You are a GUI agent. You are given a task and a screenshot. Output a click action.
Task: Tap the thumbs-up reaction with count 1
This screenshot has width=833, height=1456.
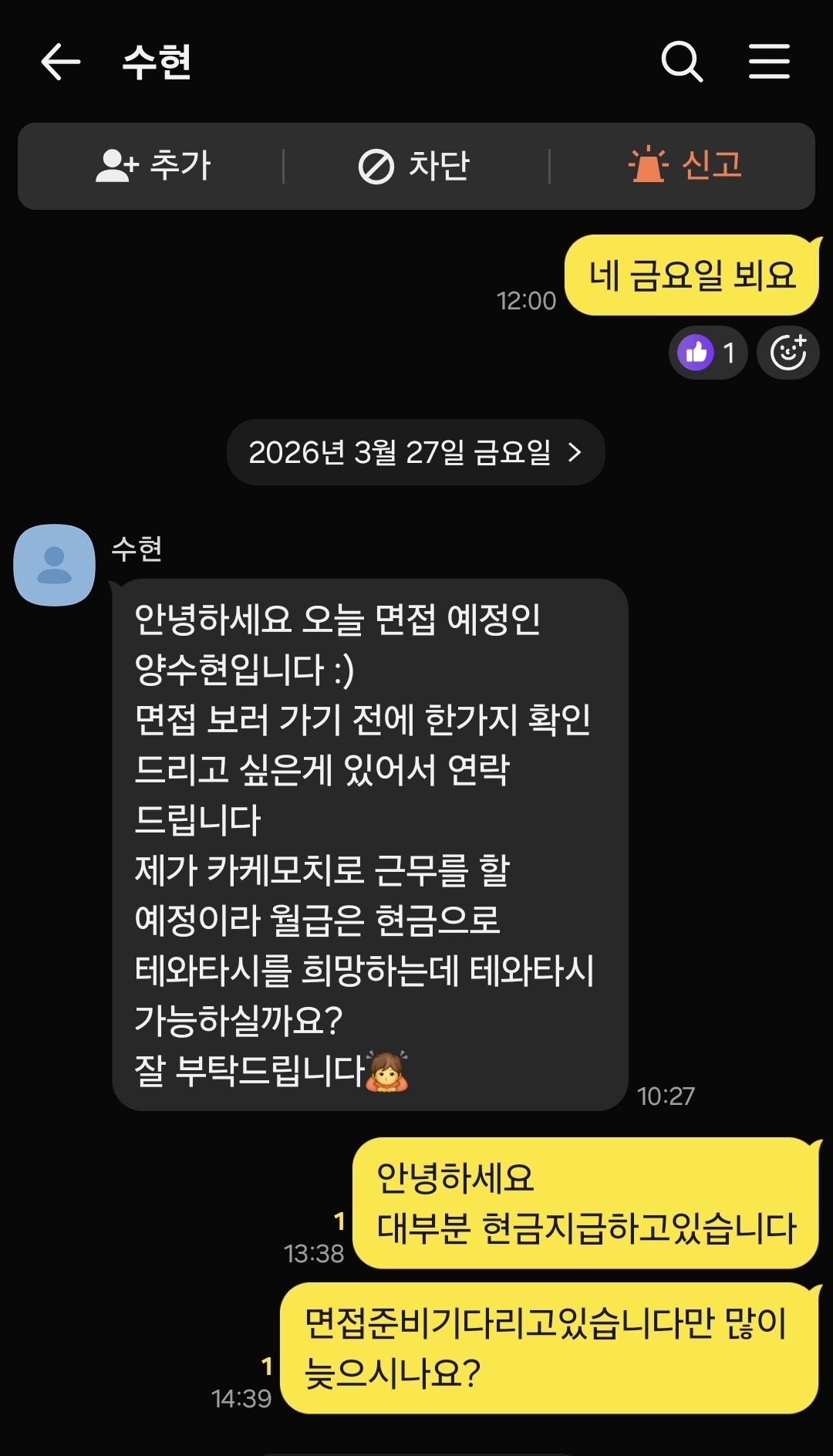707,353
